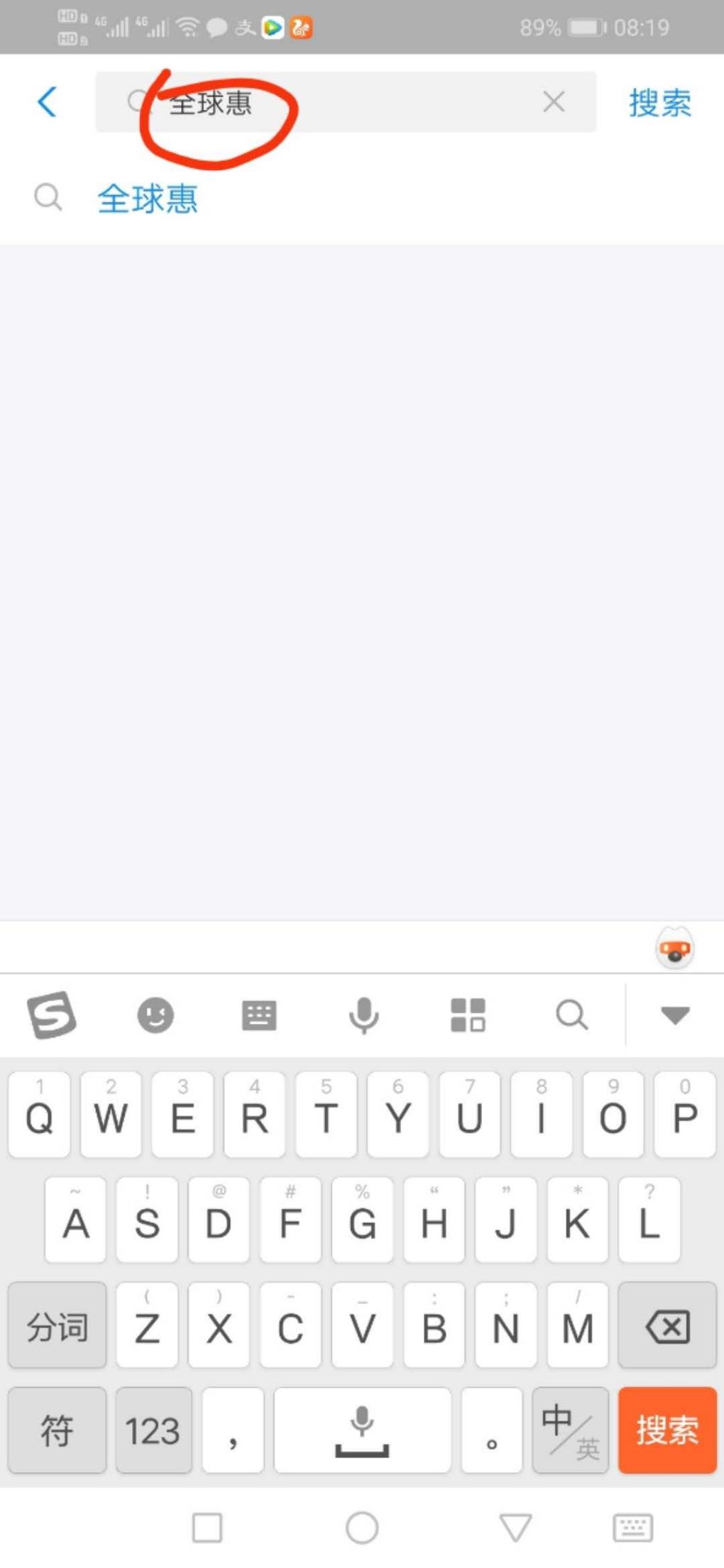Start voice input from the keyboard toolbar
Screen dimensions: 724x1568
click(x=363, y=1015)
